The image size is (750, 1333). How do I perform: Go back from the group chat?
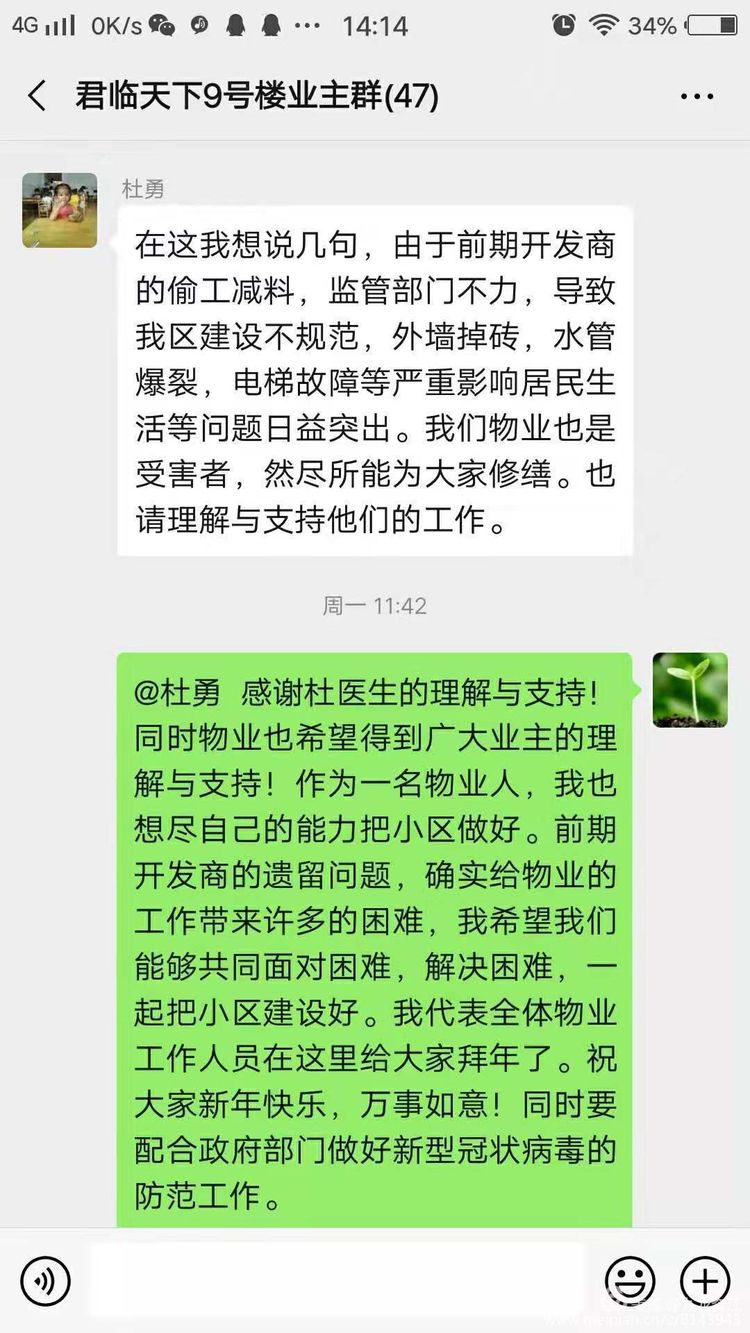pos(37,97)
